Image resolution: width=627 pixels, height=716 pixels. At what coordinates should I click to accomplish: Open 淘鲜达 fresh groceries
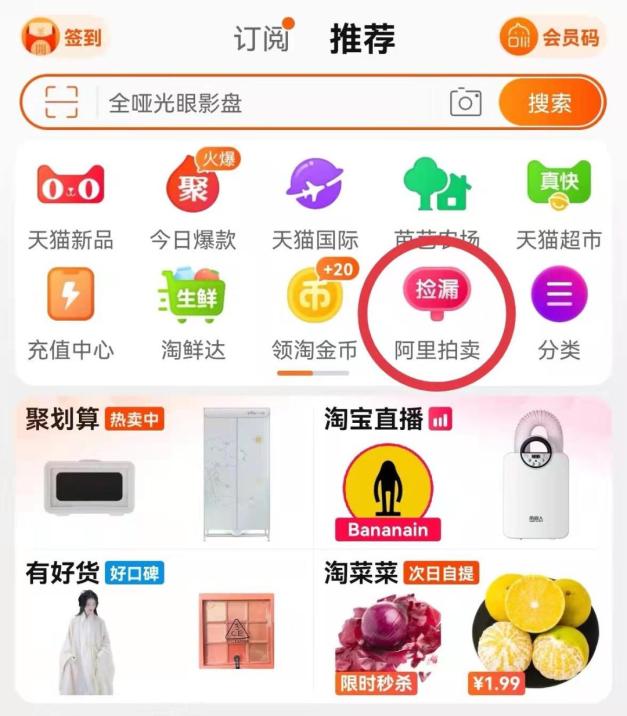[193, 313]
